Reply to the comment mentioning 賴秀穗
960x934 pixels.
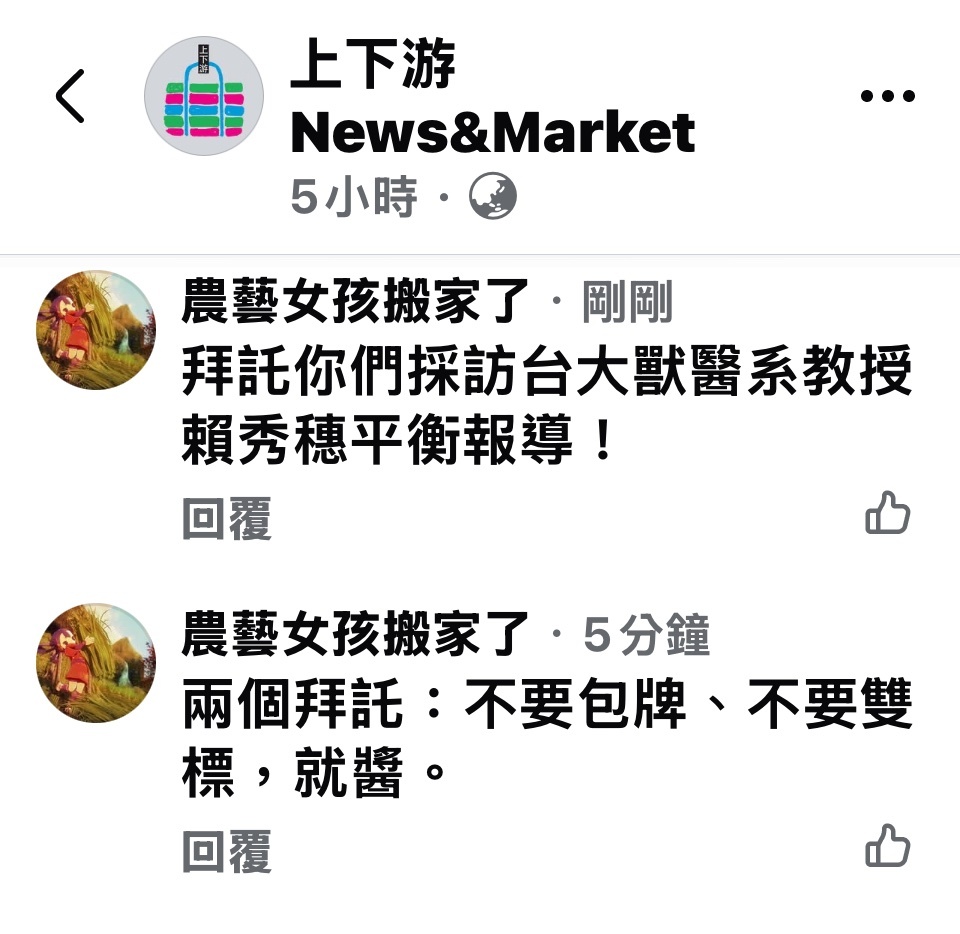[226, 519]
